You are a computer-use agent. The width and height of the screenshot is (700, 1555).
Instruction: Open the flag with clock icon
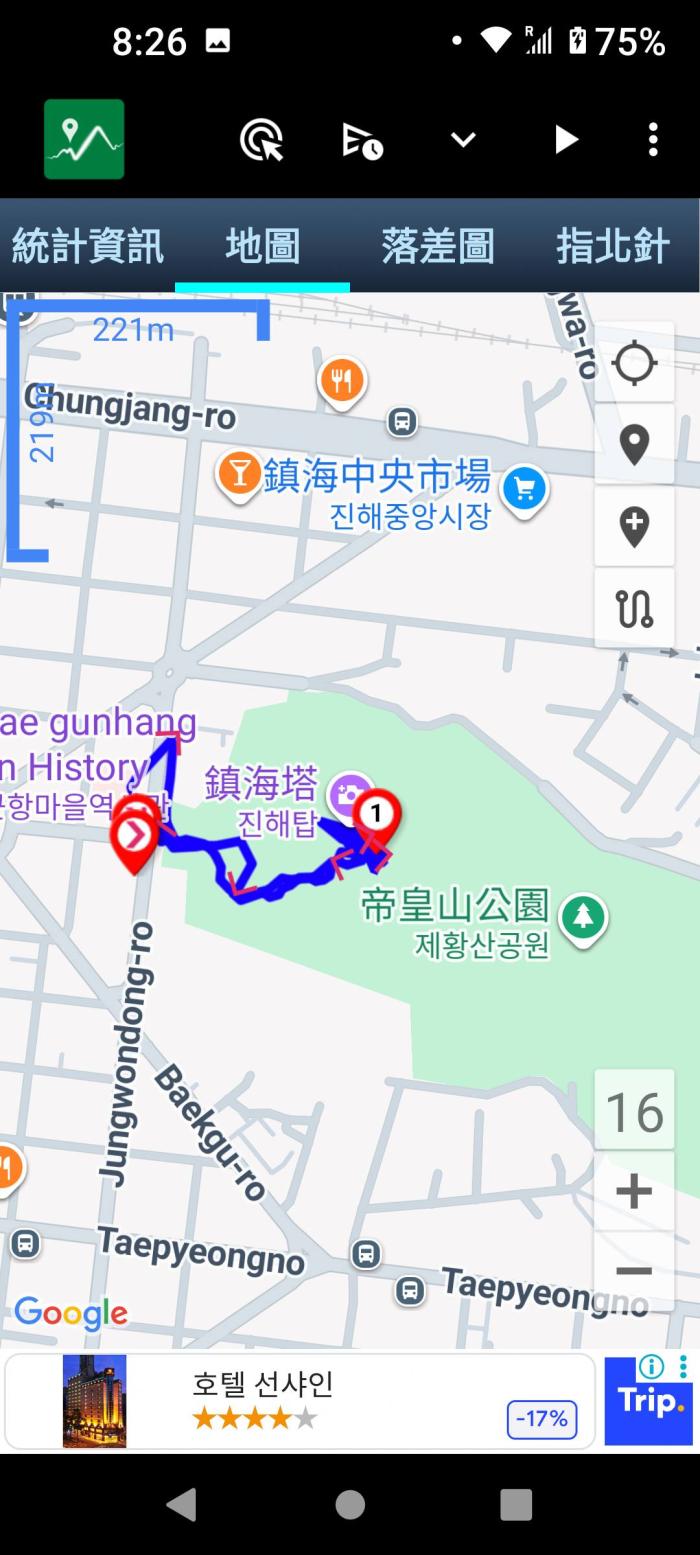coord(362,140)
